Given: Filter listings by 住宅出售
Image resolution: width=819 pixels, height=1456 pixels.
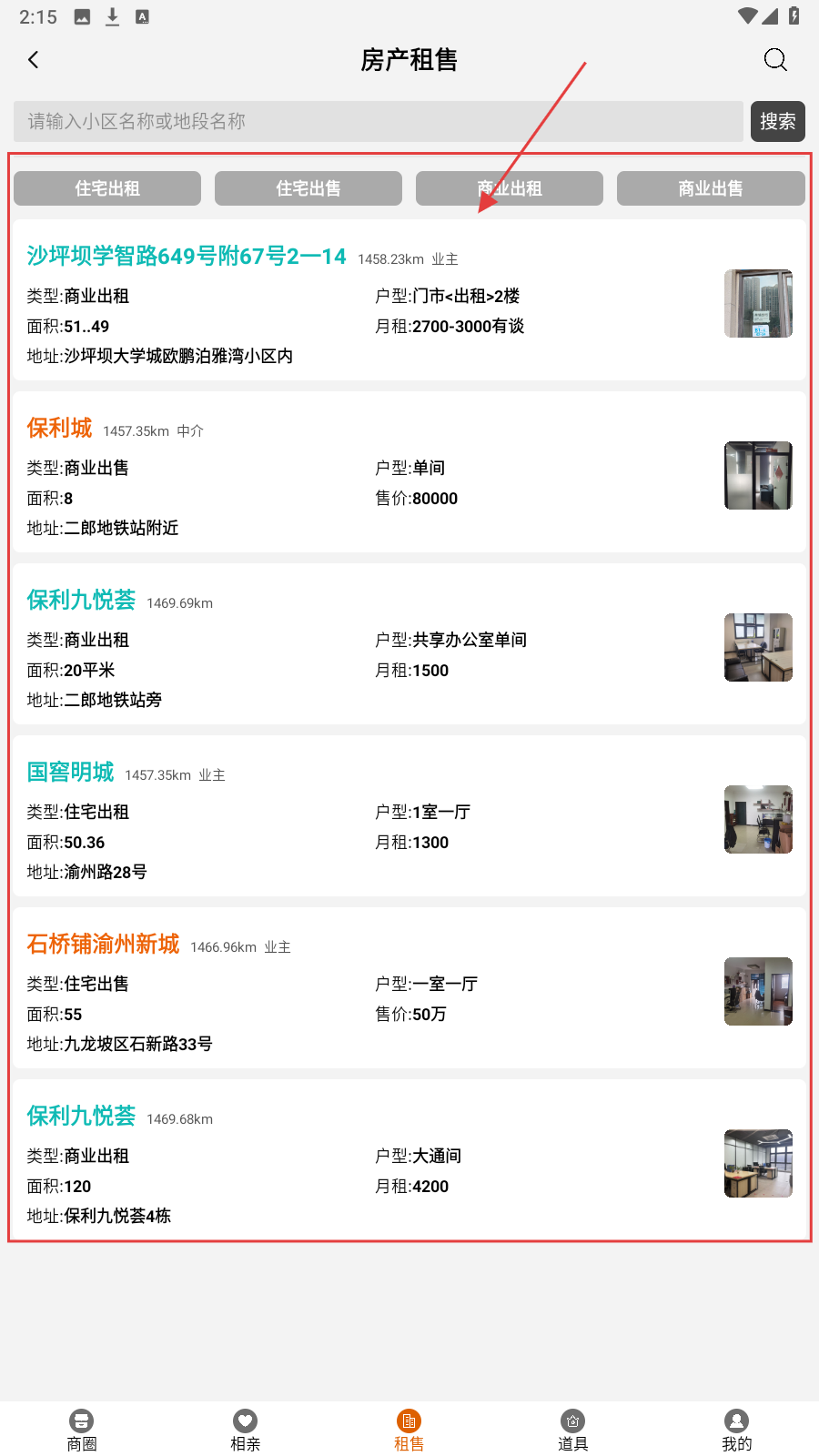Looking at the screenshot, I should [308, 188].
